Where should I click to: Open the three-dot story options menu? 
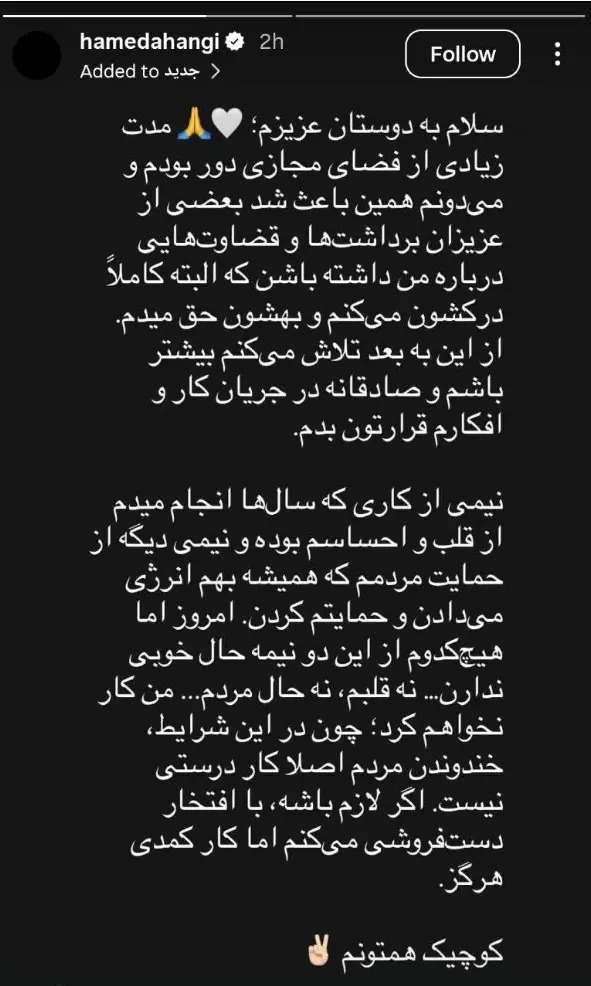pos(557,55)
